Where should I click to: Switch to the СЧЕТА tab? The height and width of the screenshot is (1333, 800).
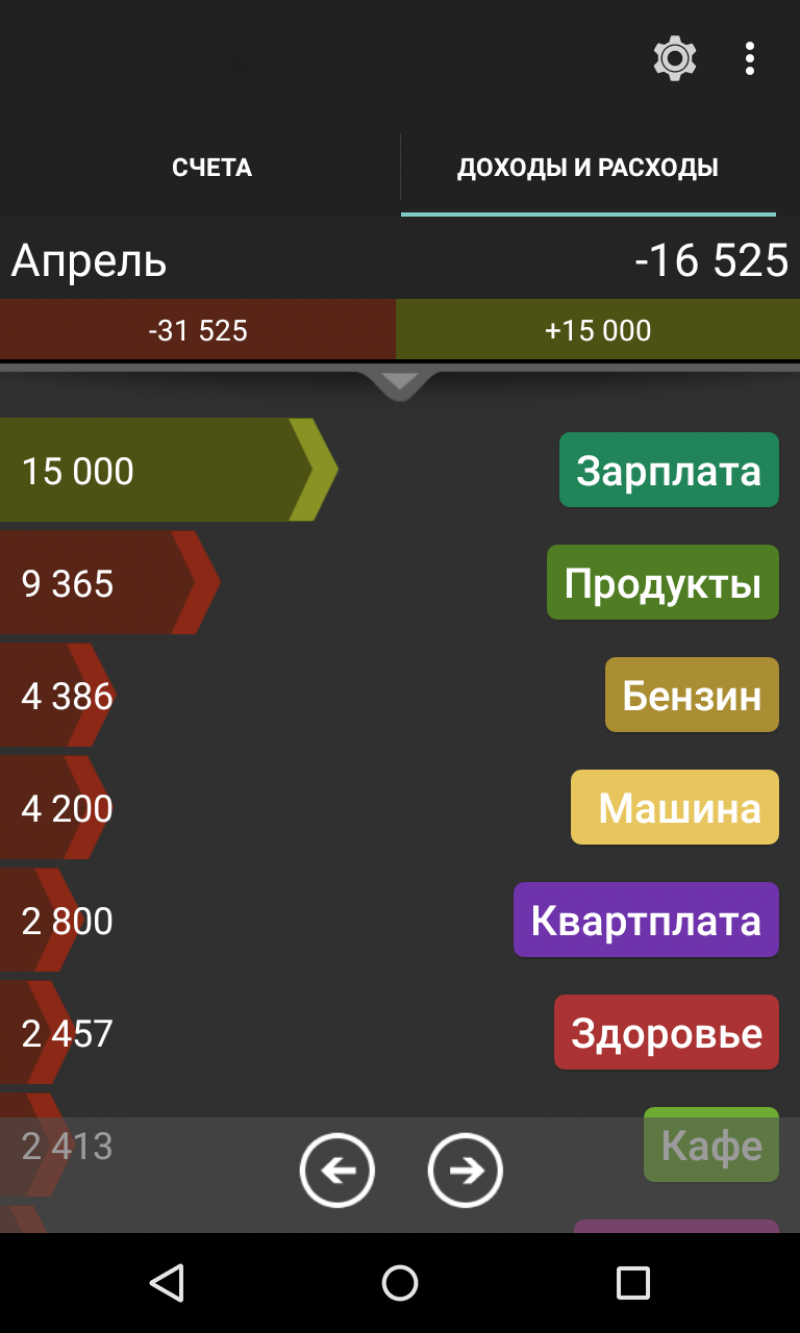click(x=211, y=167)
